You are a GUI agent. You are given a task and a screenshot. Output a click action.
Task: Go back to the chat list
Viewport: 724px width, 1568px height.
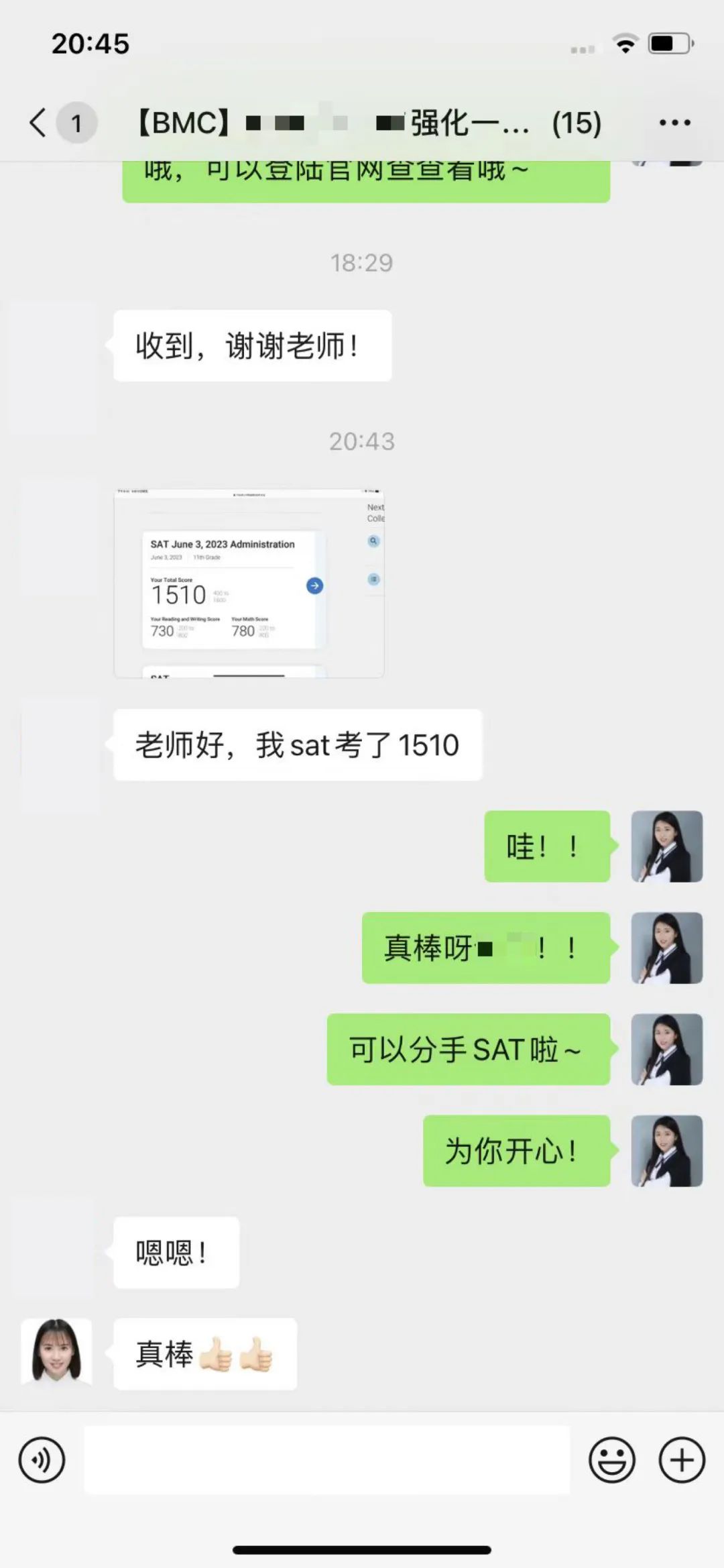click(39, 123)
